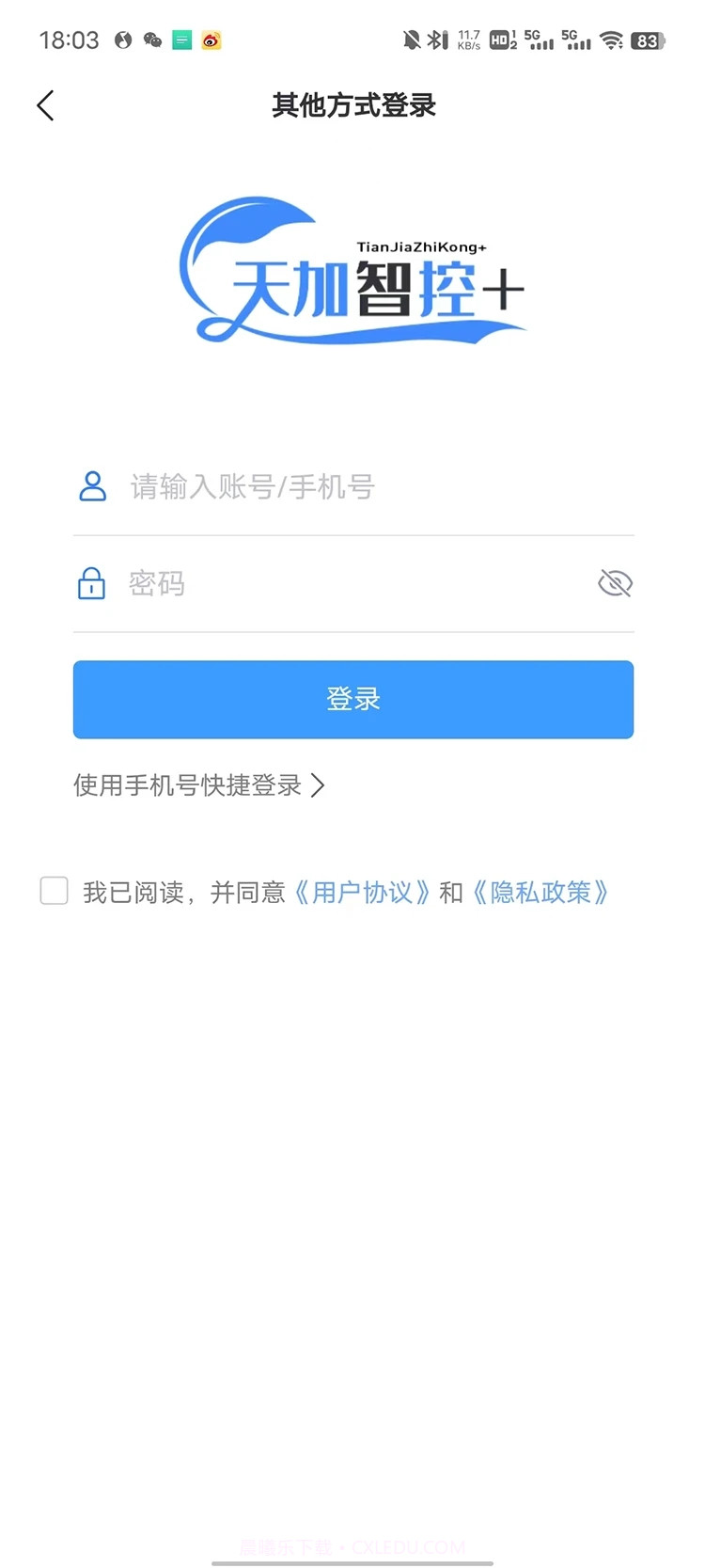Tap the Wi-Fi icon in status bar

(x=610, y=40)
